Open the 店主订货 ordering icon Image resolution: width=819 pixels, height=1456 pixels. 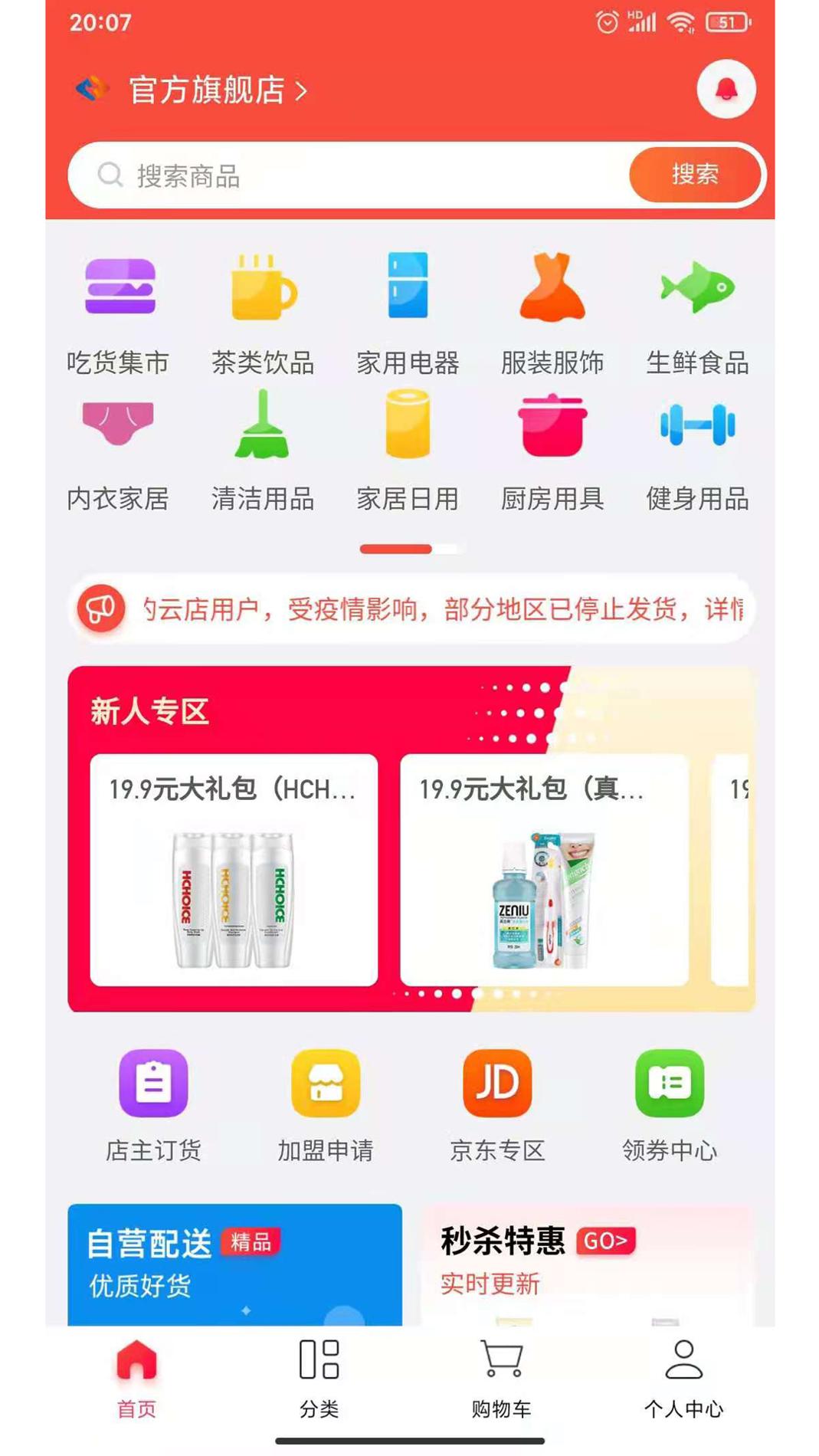(152, 1102)
